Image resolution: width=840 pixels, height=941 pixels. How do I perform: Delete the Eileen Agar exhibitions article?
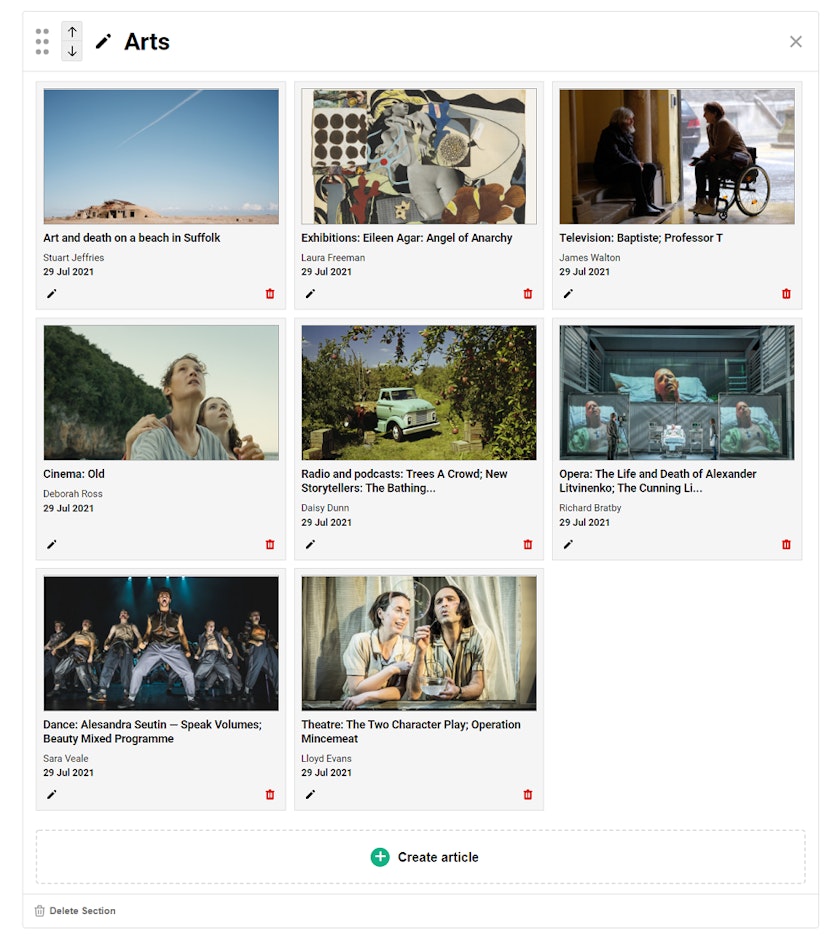click(528, 294)
